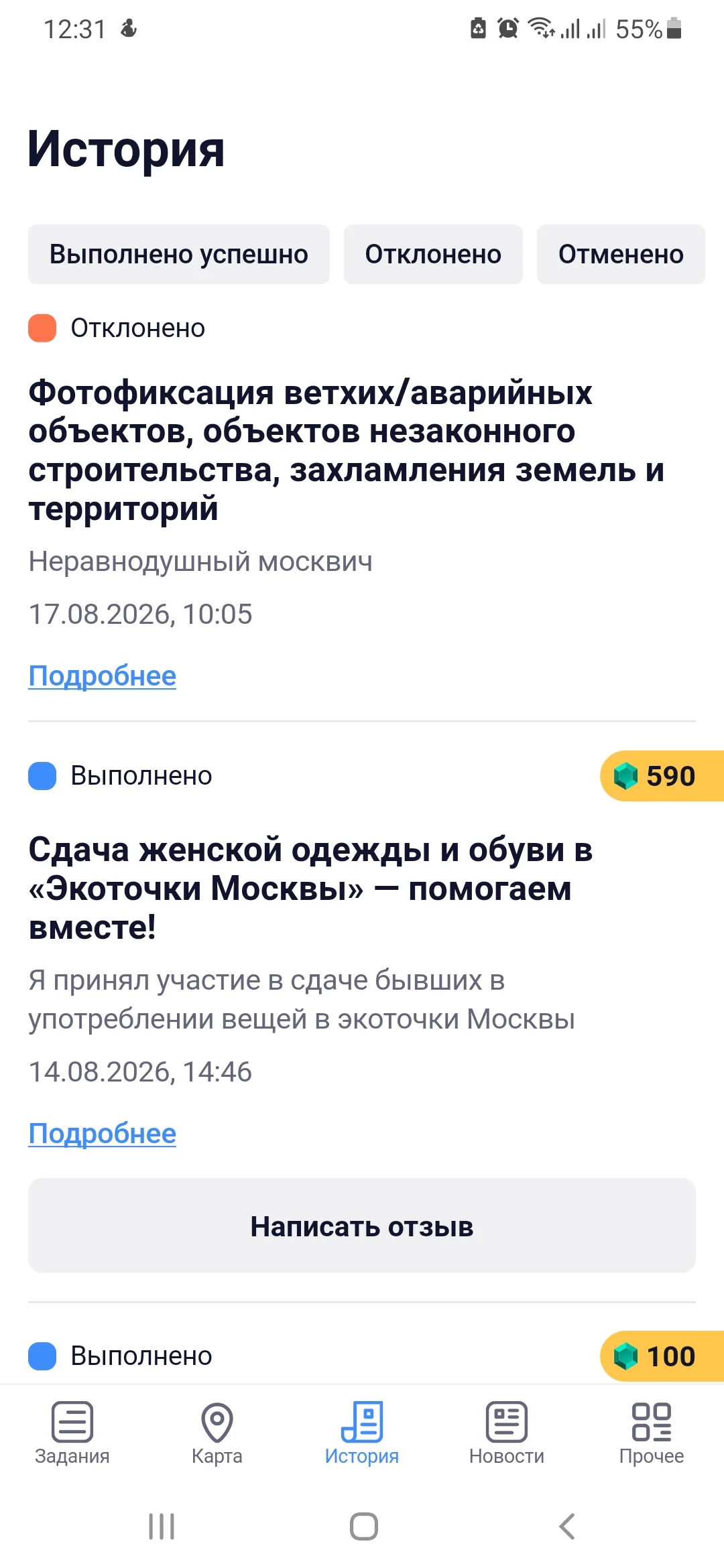Open the Карта tab
724x1568 pixels.
[x=217, y=1433]
